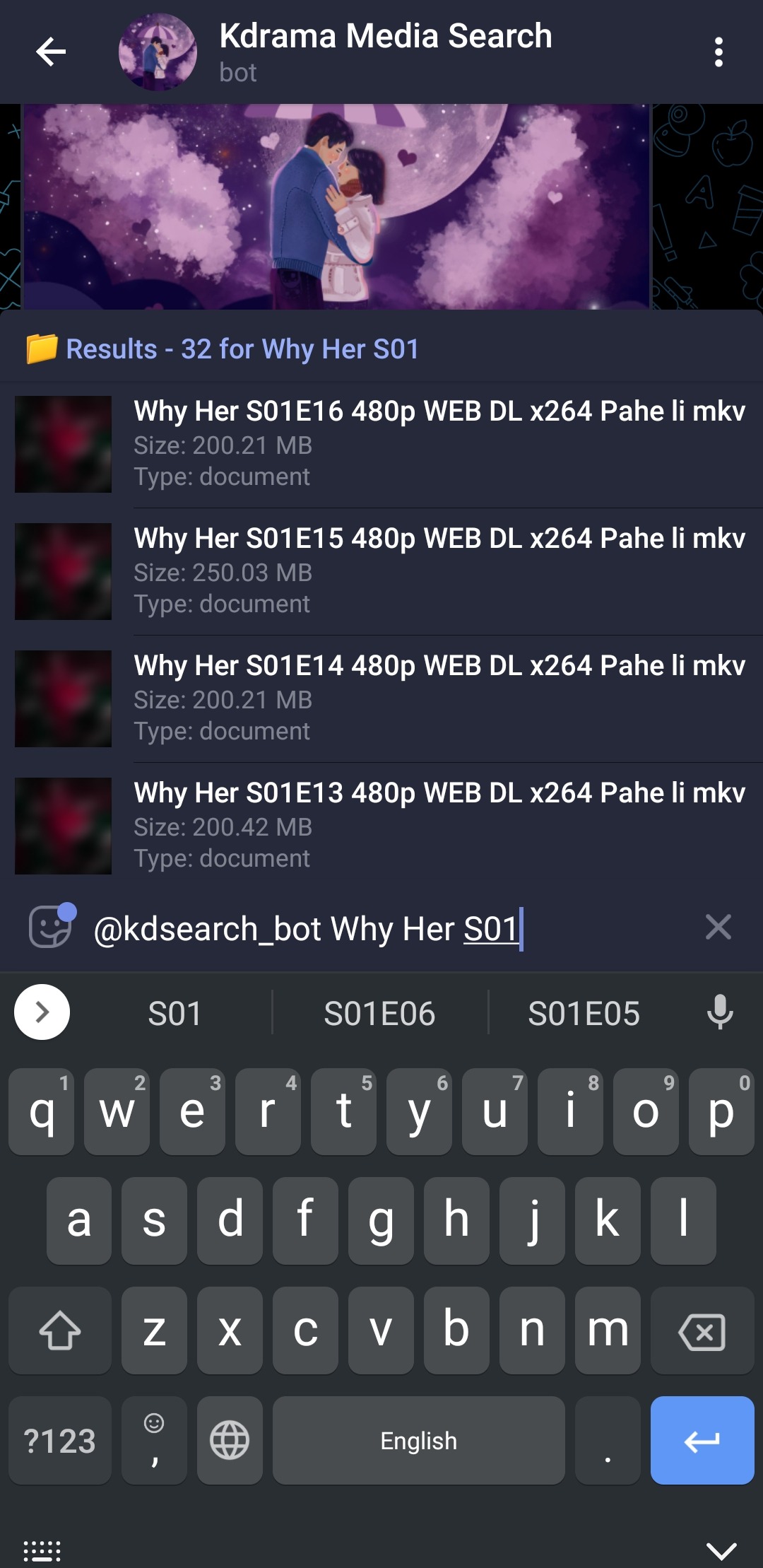Open the three-dot overflow menu
This screenshot has width=763, height=1568.
[718, 52]
